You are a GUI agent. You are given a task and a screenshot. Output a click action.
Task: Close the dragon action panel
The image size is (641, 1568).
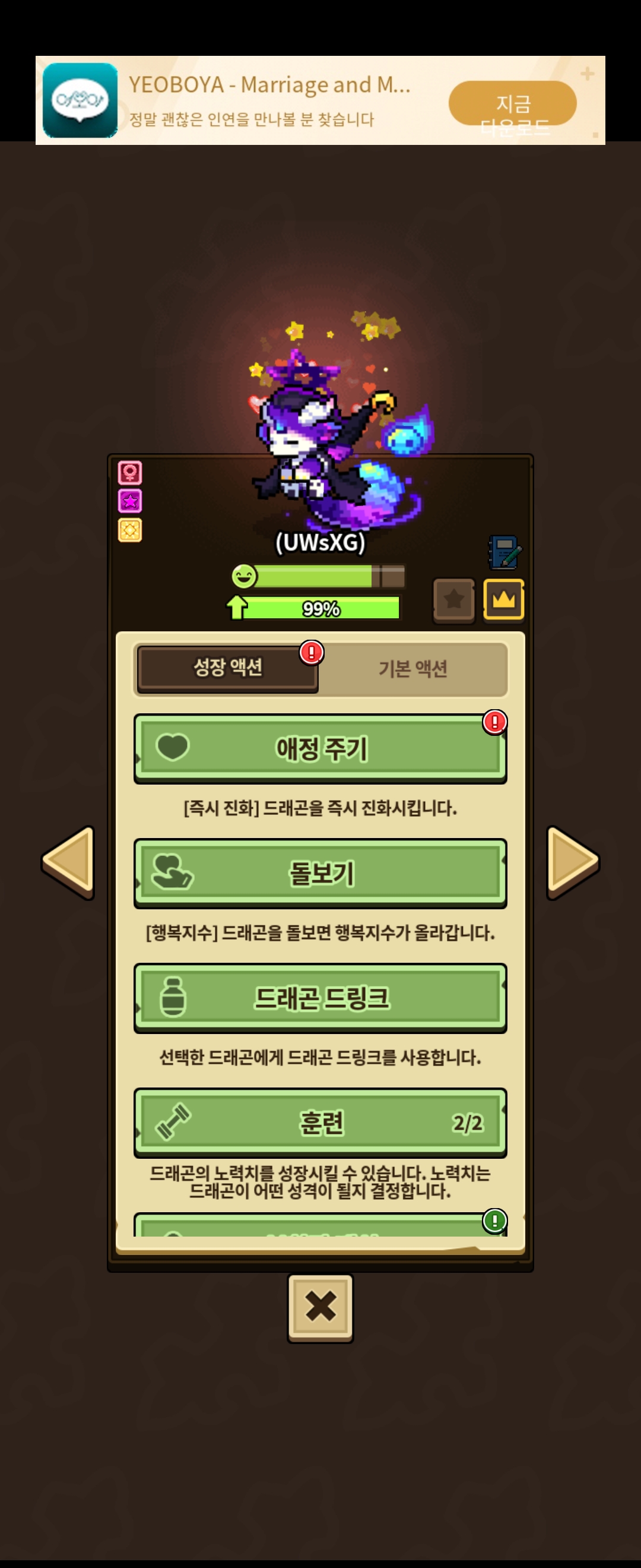[x=320, y=1307]
